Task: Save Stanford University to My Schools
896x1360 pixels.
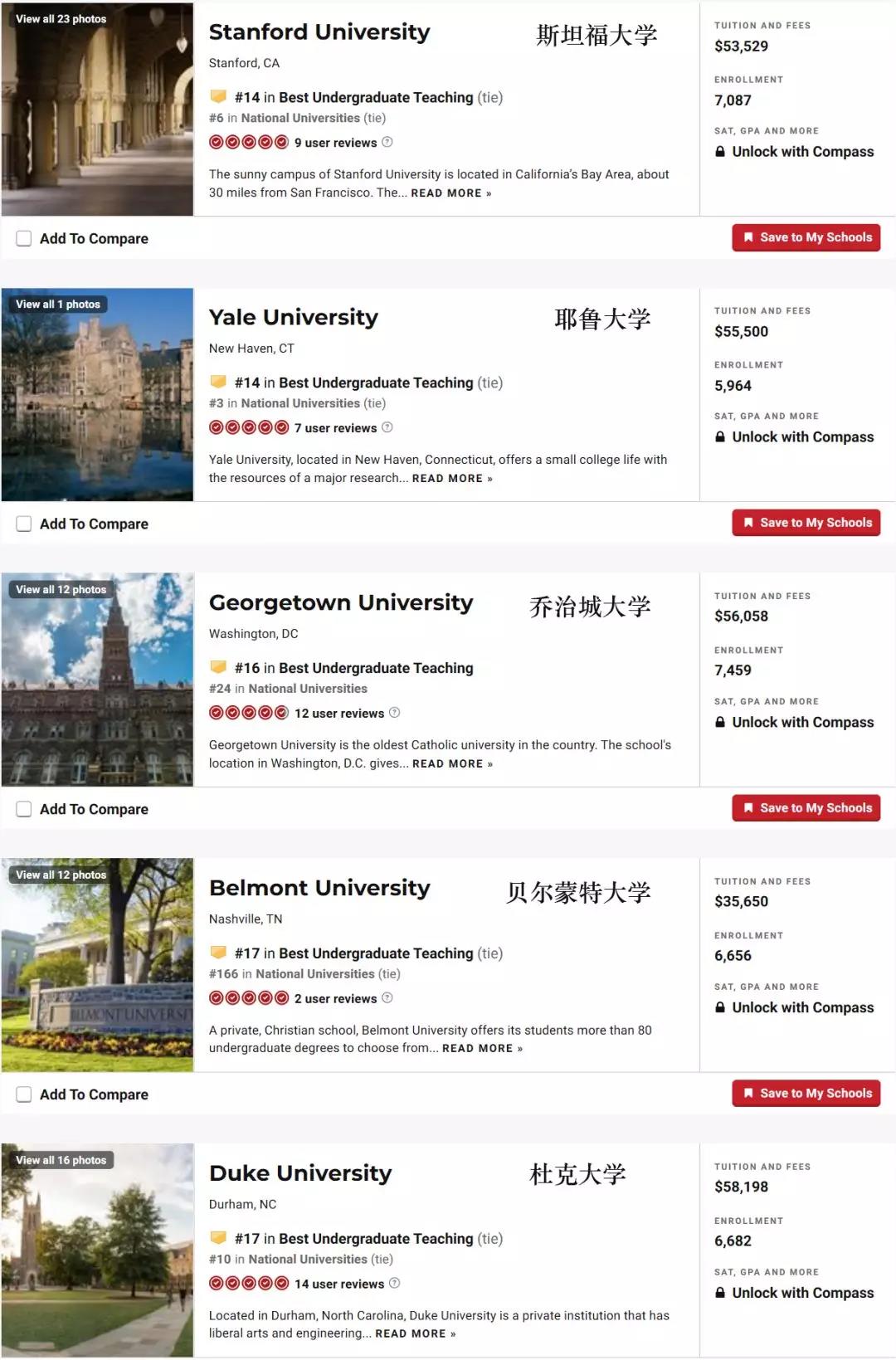Action: [x=806, y=237]
